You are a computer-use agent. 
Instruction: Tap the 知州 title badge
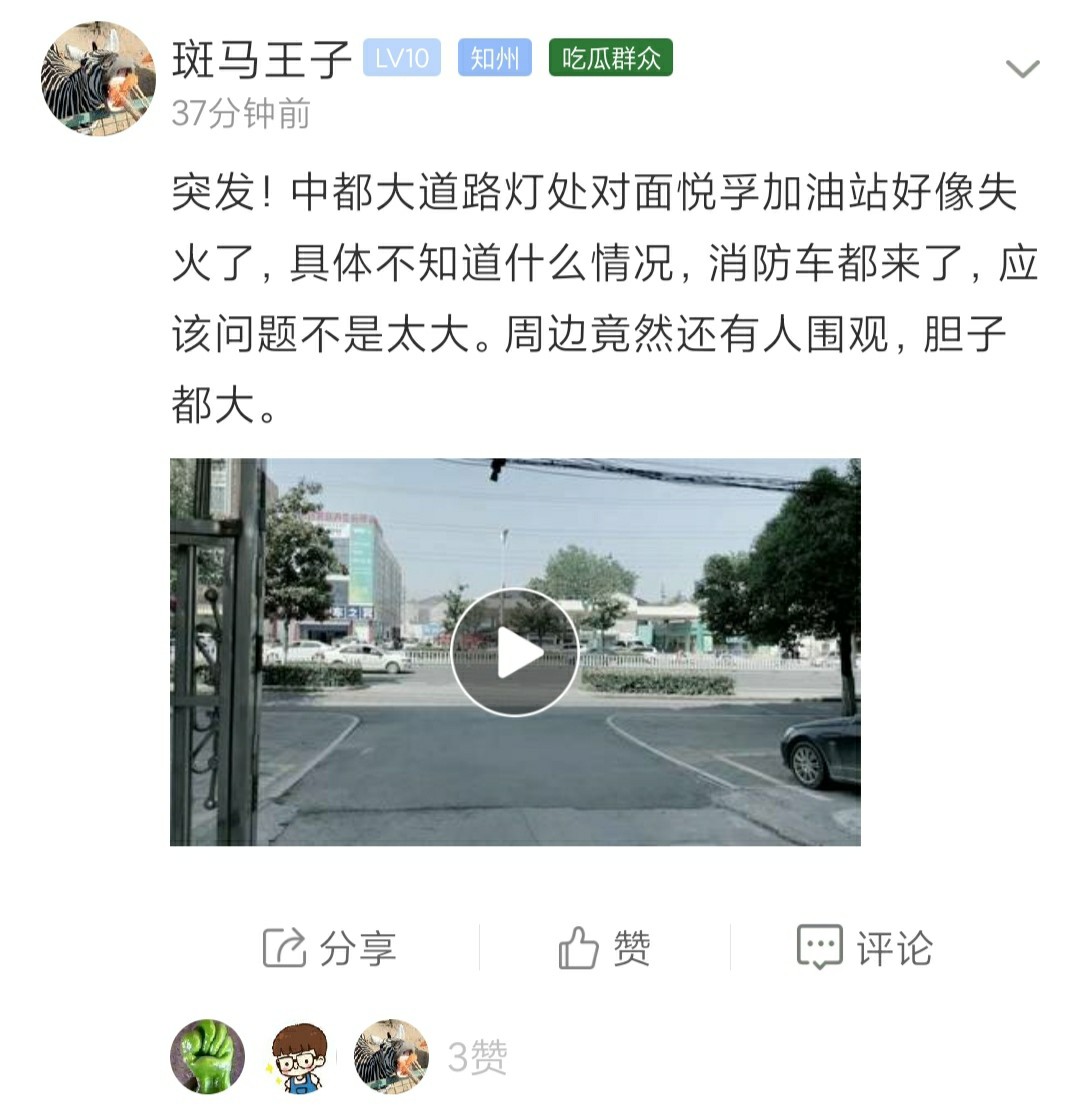495,58
